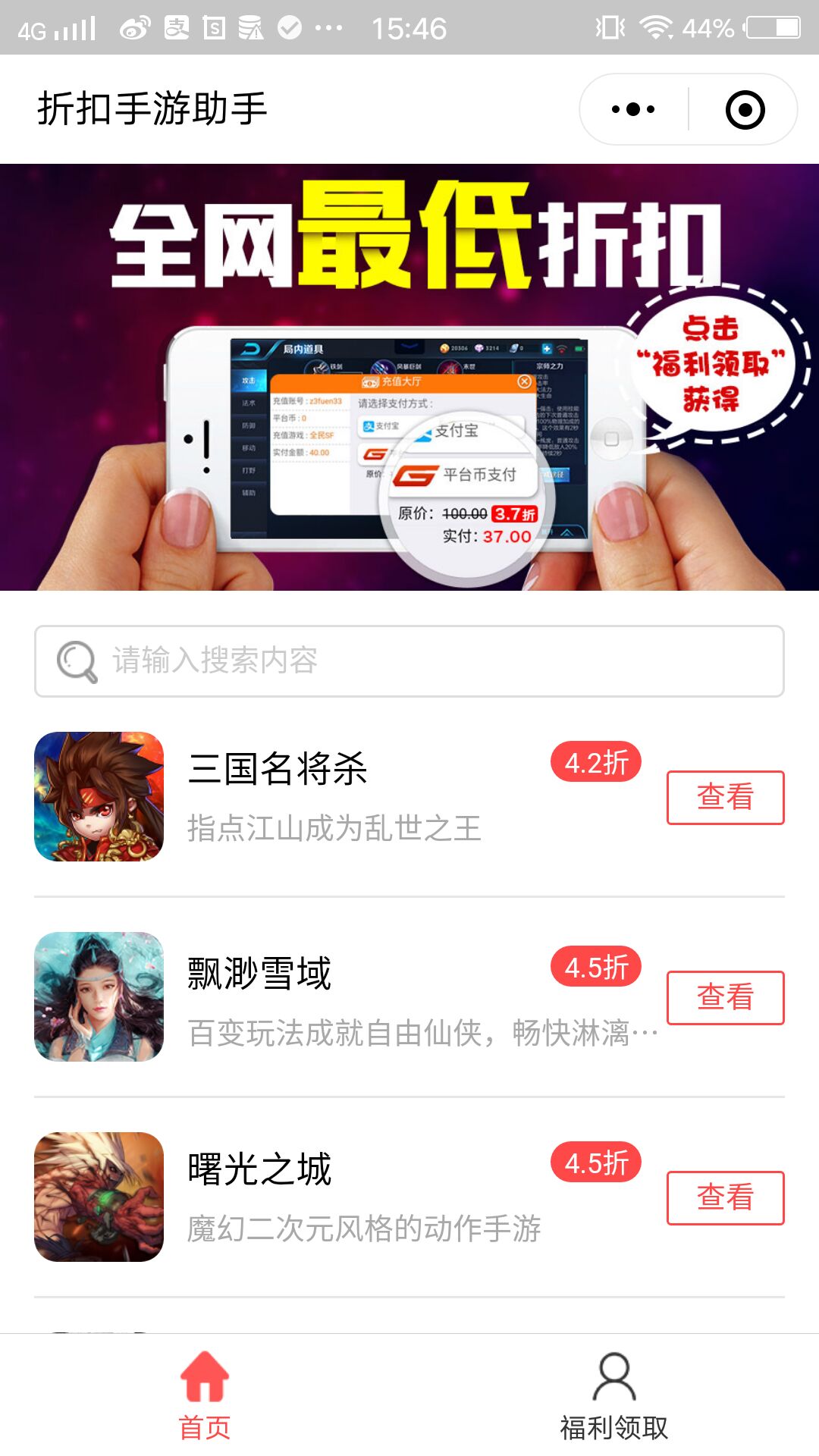Open the 飘渺雪域 game icon
The width and height of the screenshot is (819, 1456).
click(x=99, y=996)
